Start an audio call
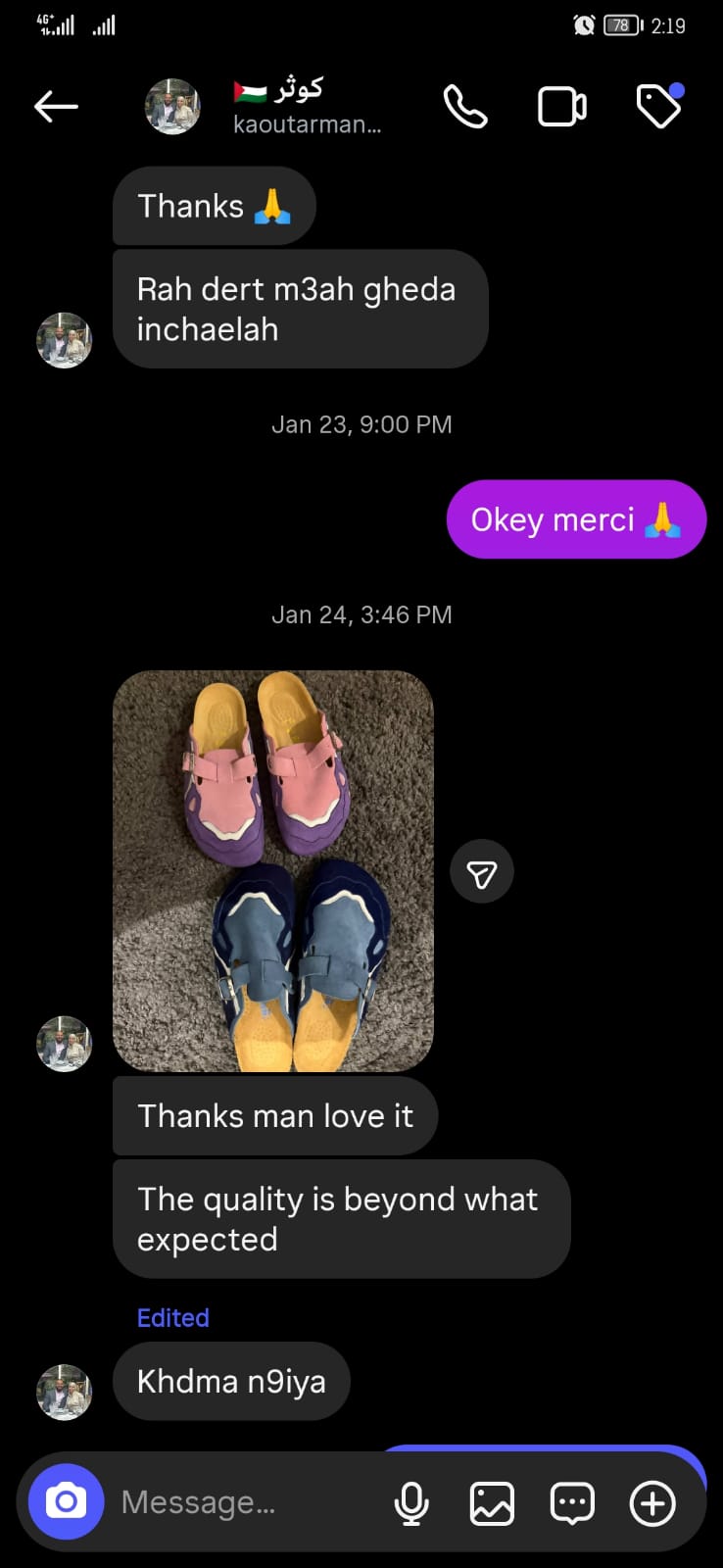Image resolution: width=723 pixels, height=1568 pixels. pos(464,107)
